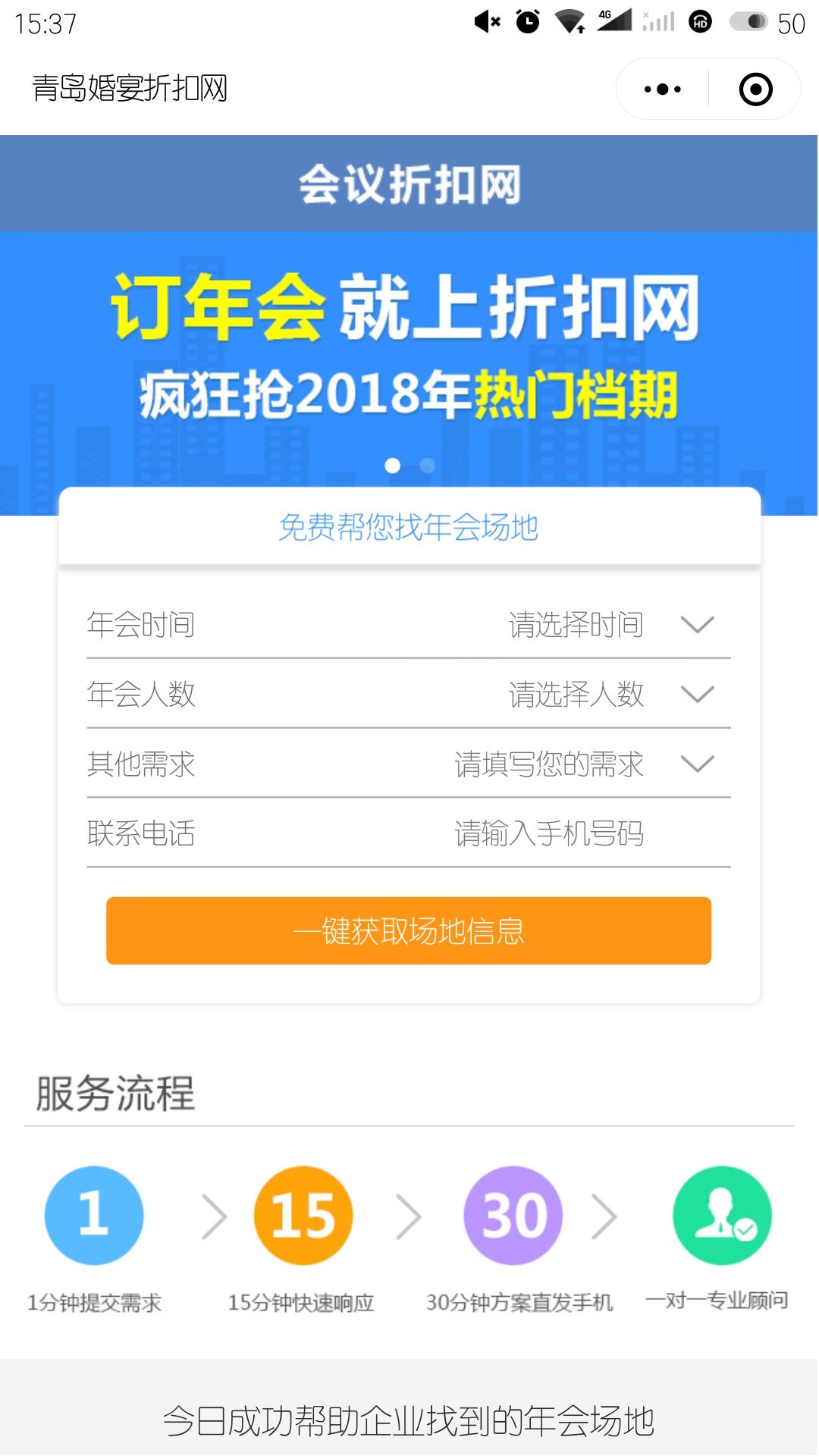
Task: Open the mini program more-options menu
Action: tap(662, 89)
